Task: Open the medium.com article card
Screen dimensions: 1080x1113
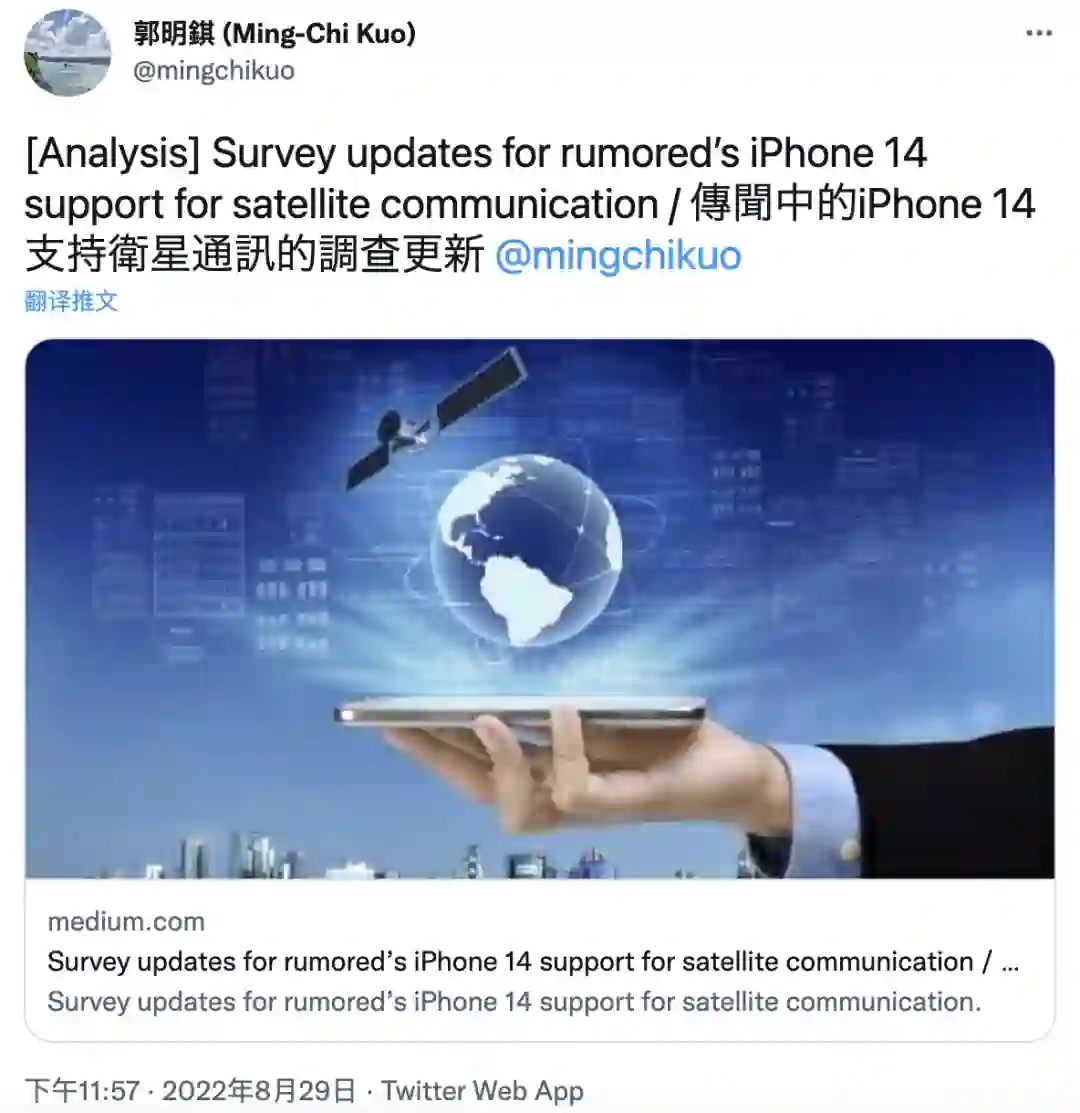Action: [x=539, y=690]
